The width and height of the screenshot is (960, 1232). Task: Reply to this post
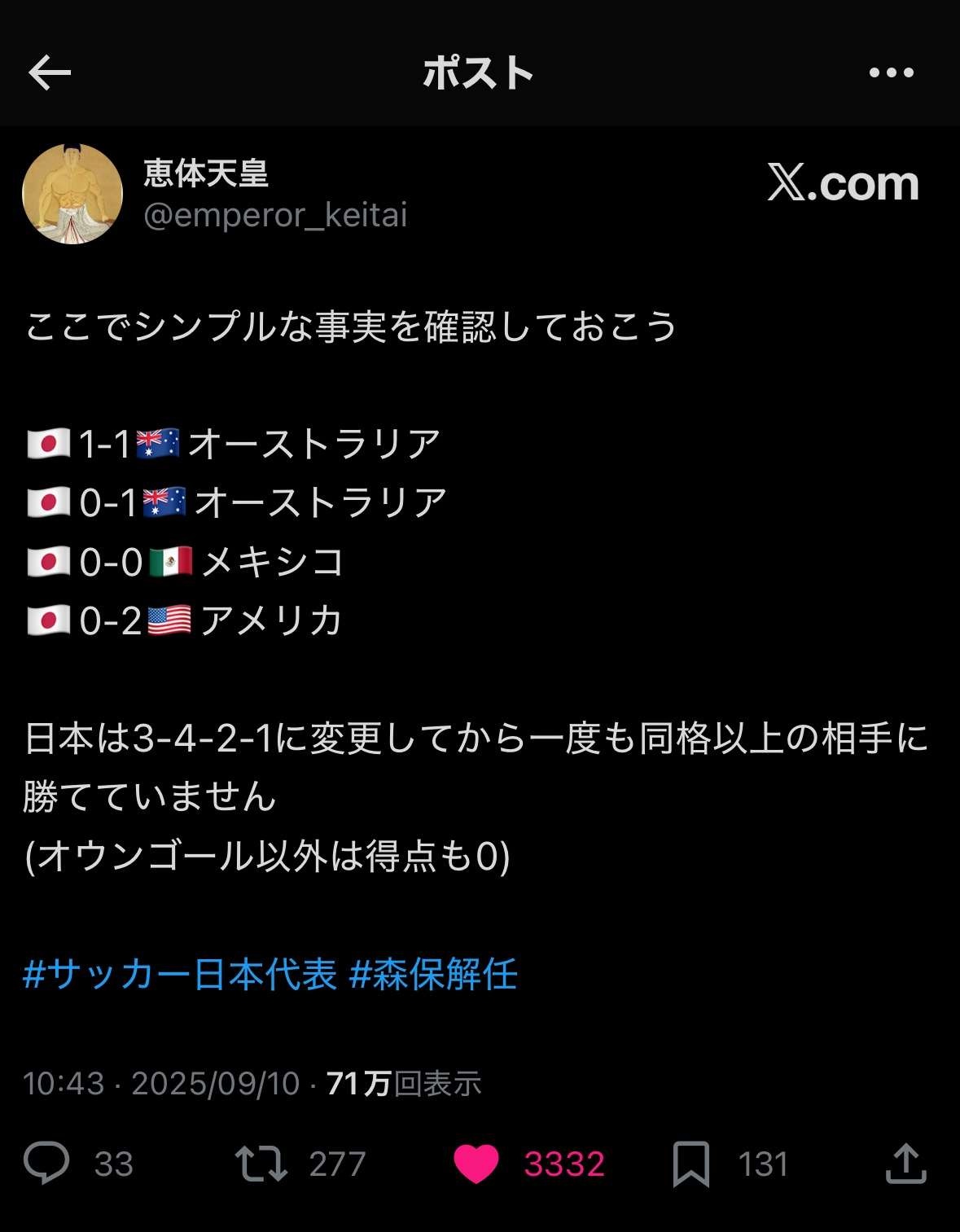[x=47, y=1163]
